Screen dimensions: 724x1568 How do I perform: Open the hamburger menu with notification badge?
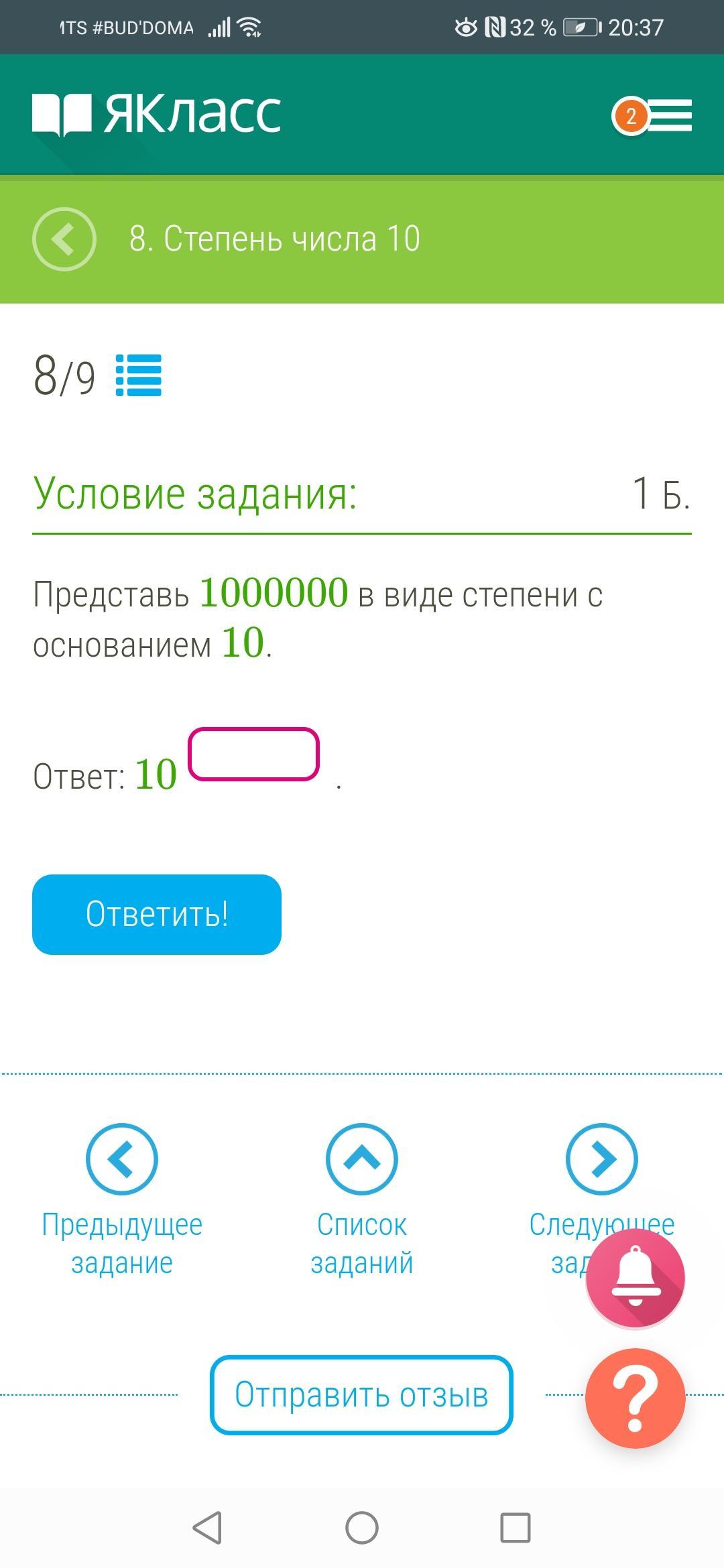pos(653,116)
